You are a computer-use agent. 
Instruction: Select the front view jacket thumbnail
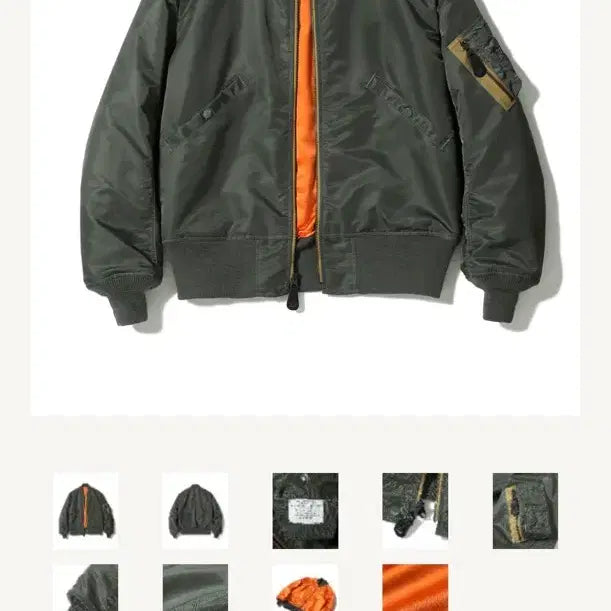coord(85,510)
